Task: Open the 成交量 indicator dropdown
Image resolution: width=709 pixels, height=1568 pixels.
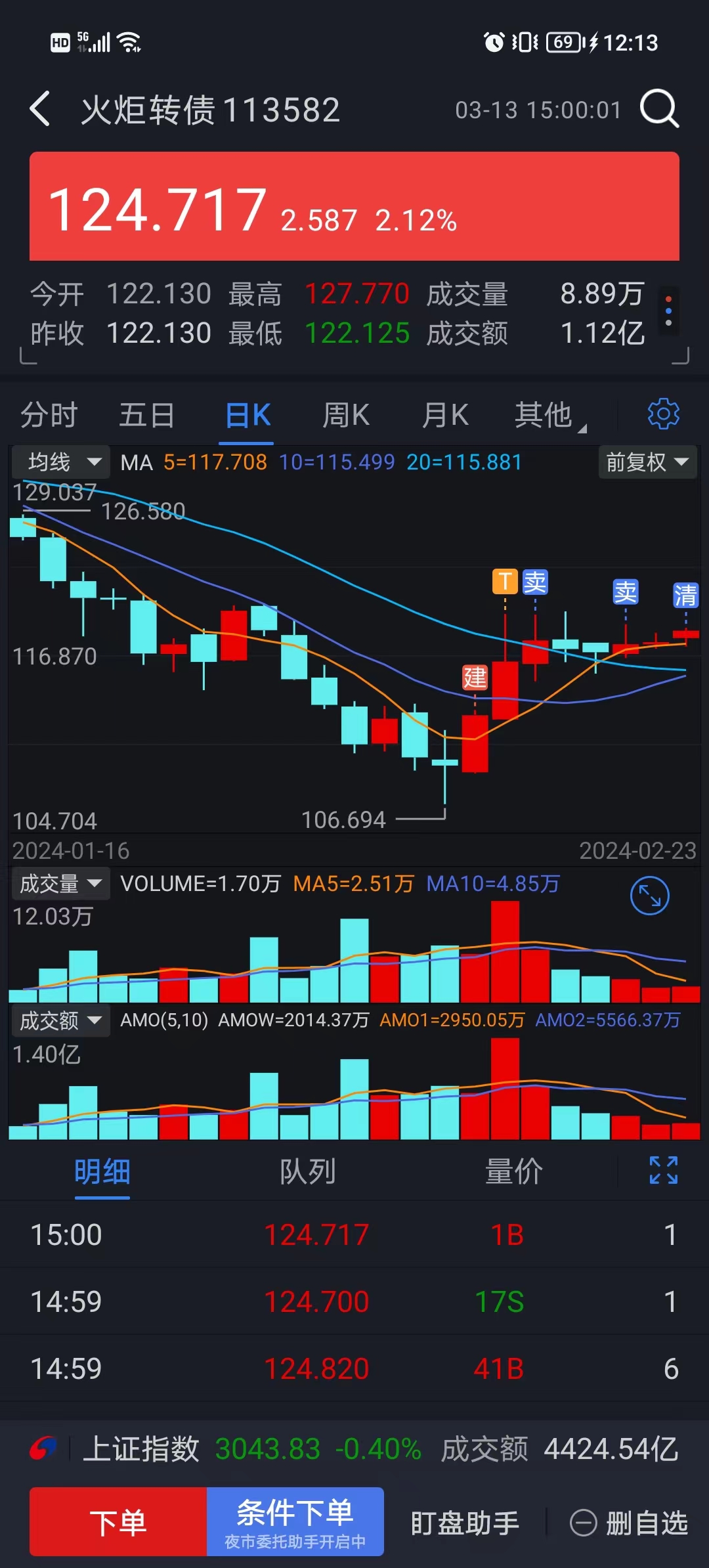Action: 60,884
